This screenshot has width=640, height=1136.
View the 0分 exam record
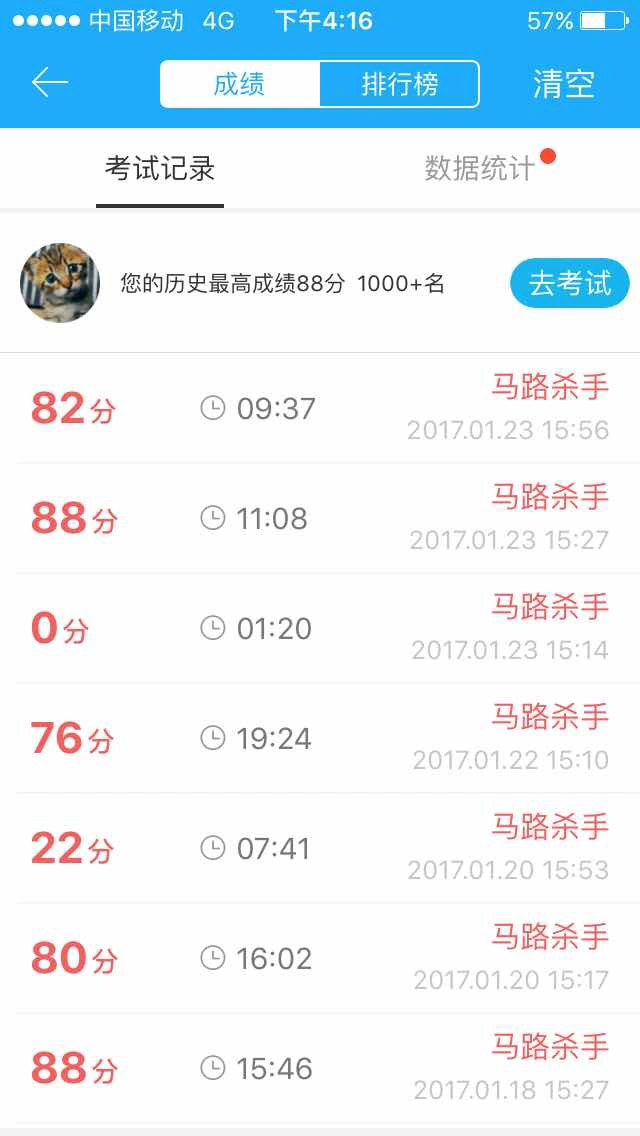320,628
